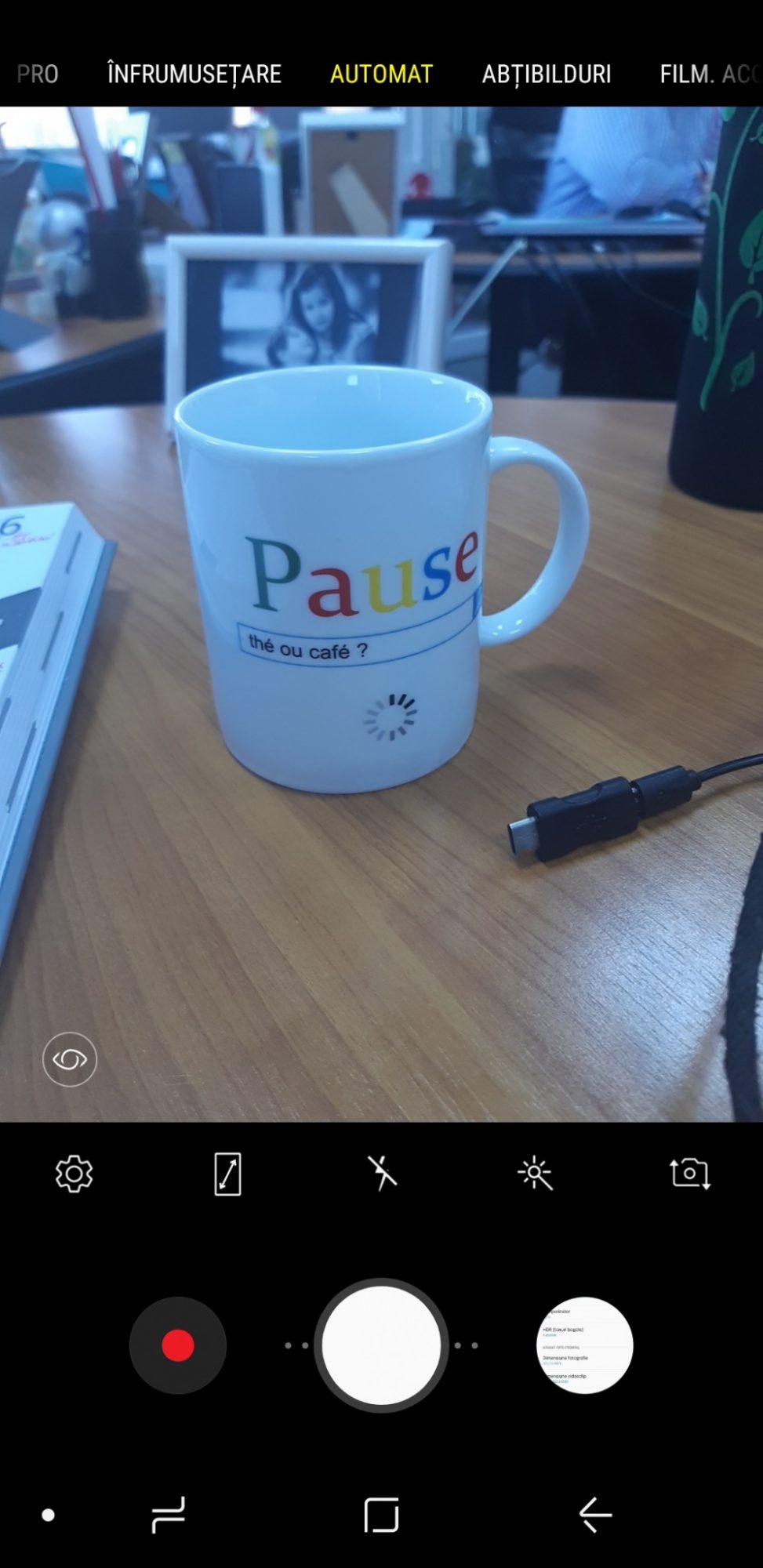Start recording video with red button
The width and height of the screenshot is (763, 1568).
click(178, 1345)
